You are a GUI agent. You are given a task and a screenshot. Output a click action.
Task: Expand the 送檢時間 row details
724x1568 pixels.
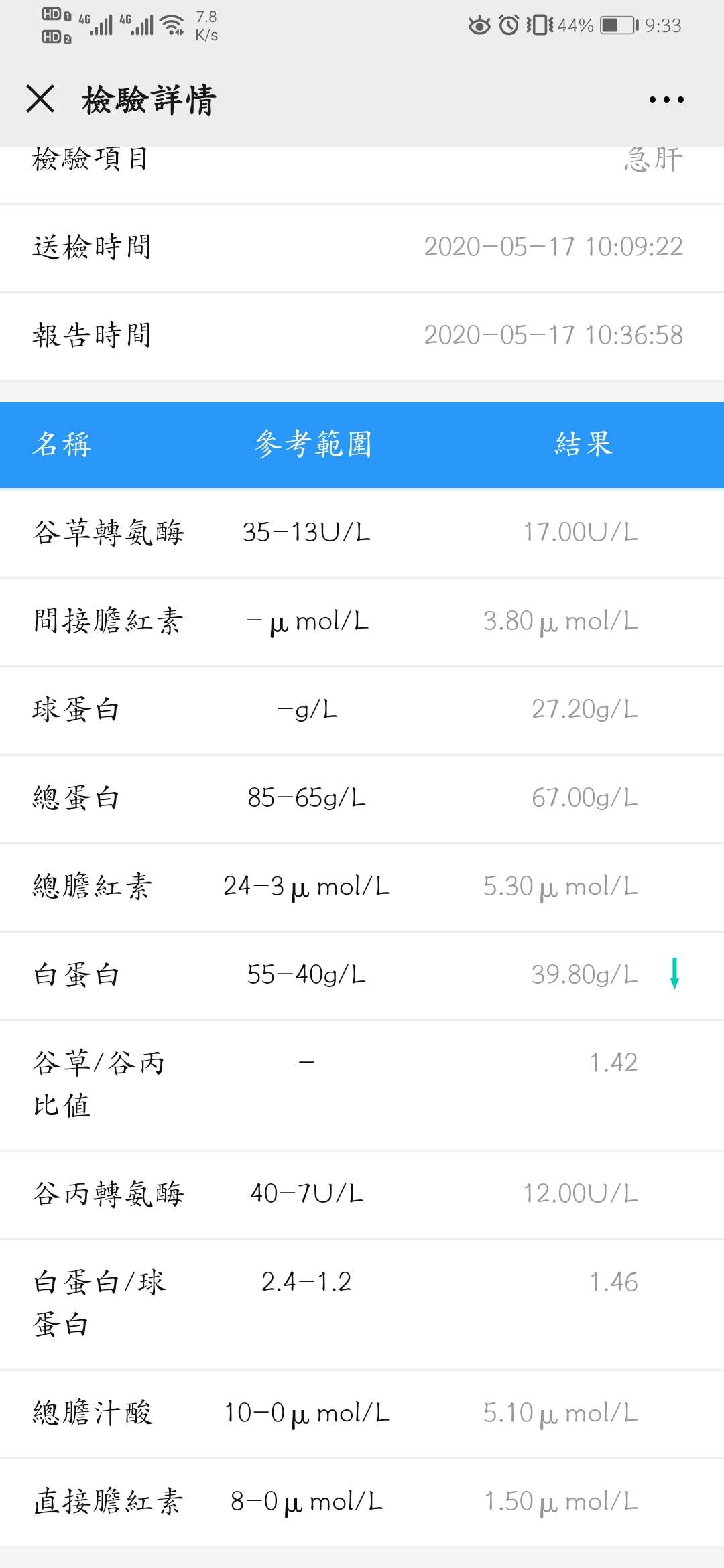[362, 248]
